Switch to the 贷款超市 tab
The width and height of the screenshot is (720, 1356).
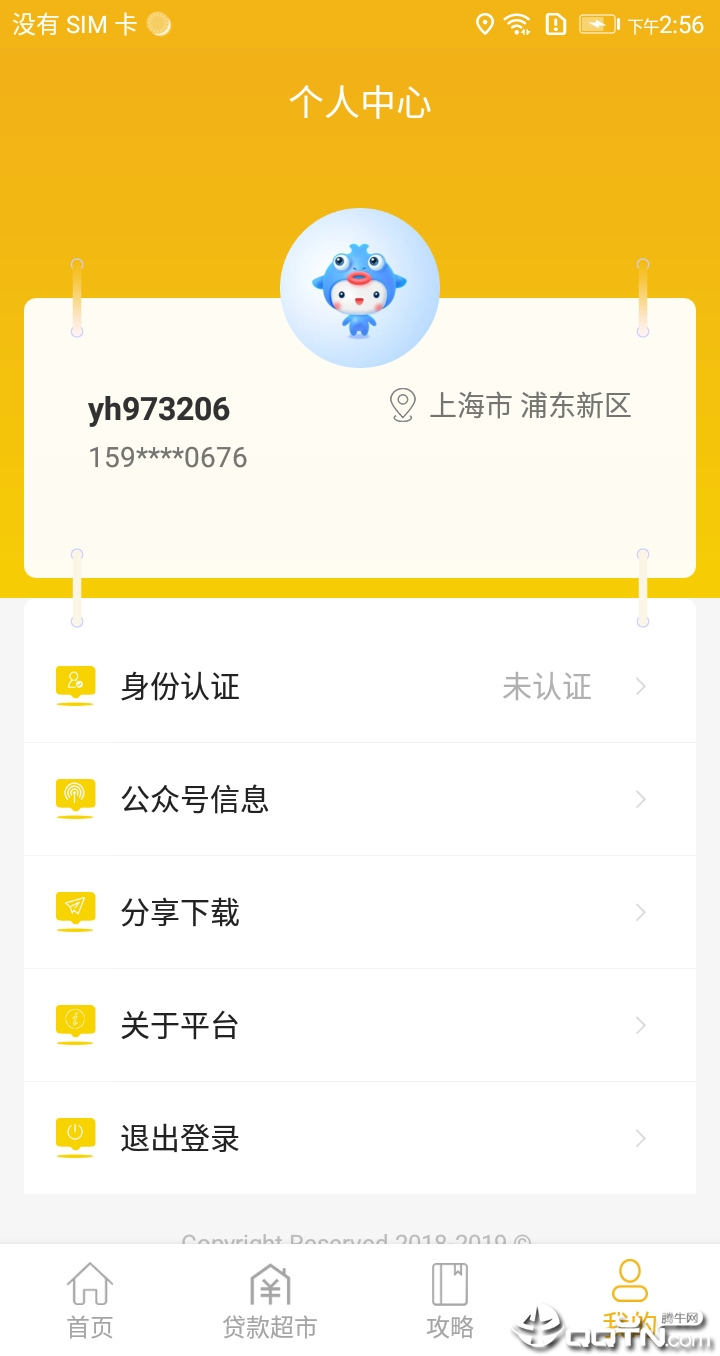pyautogui.click(x=270, y=1300)
